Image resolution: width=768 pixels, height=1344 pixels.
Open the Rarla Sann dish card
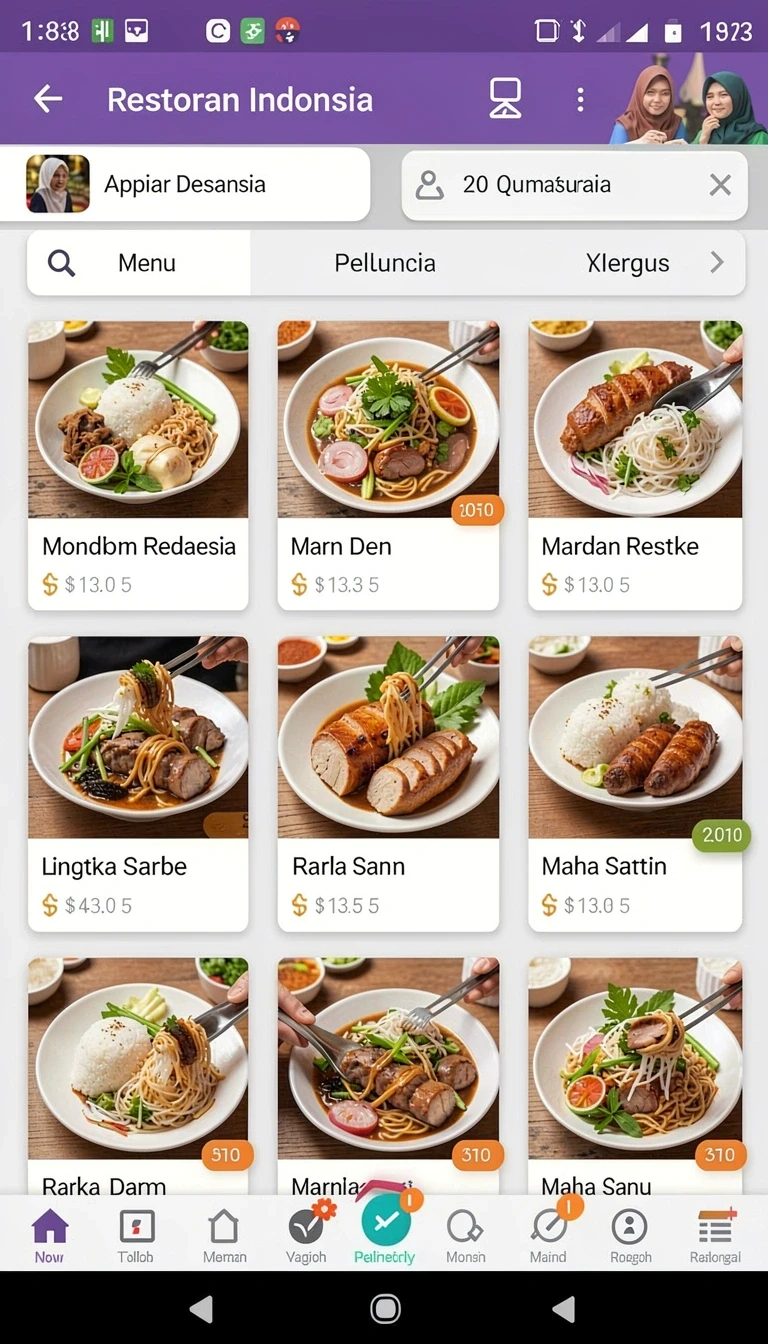(x=388, y=784)
